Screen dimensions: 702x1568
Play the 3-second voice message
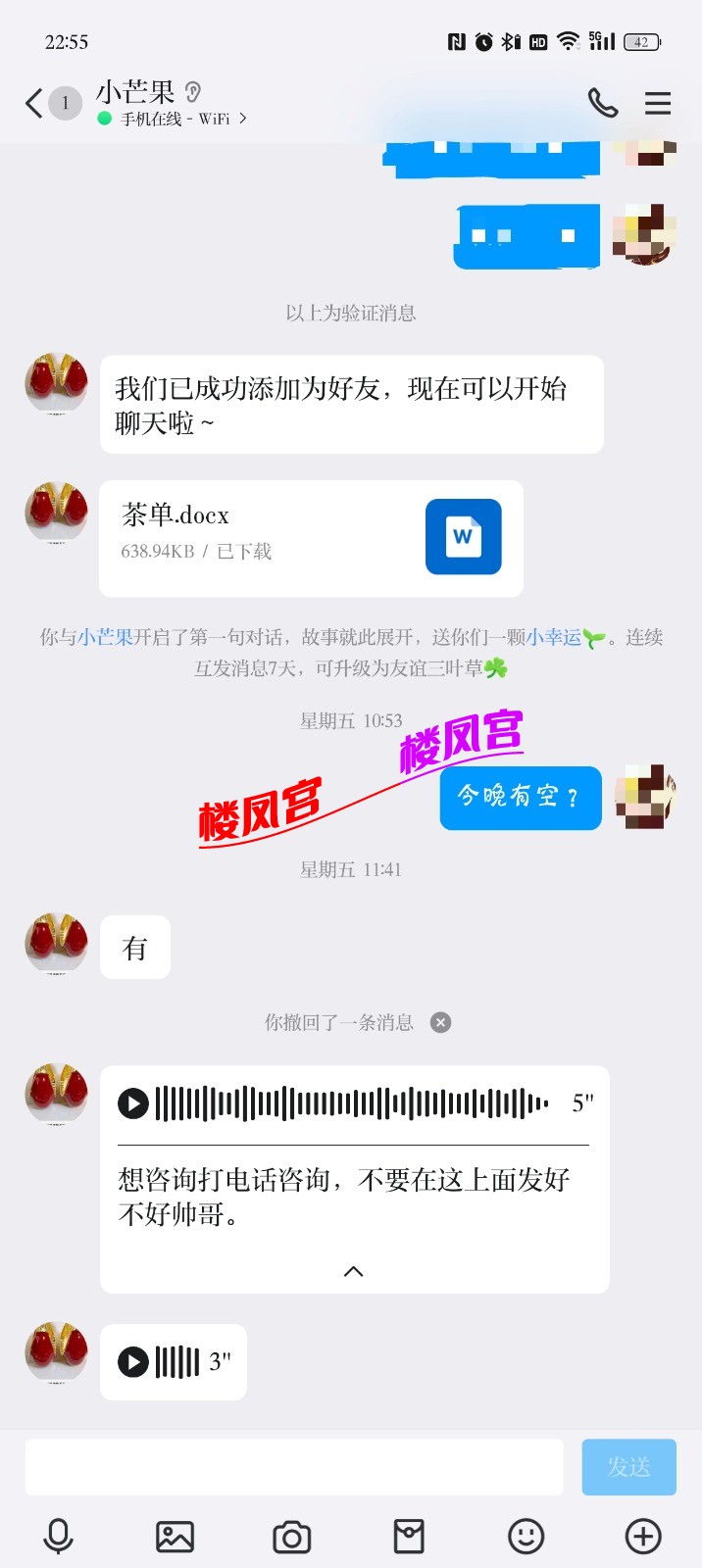pyautogui.click(x=133, y=1361)
